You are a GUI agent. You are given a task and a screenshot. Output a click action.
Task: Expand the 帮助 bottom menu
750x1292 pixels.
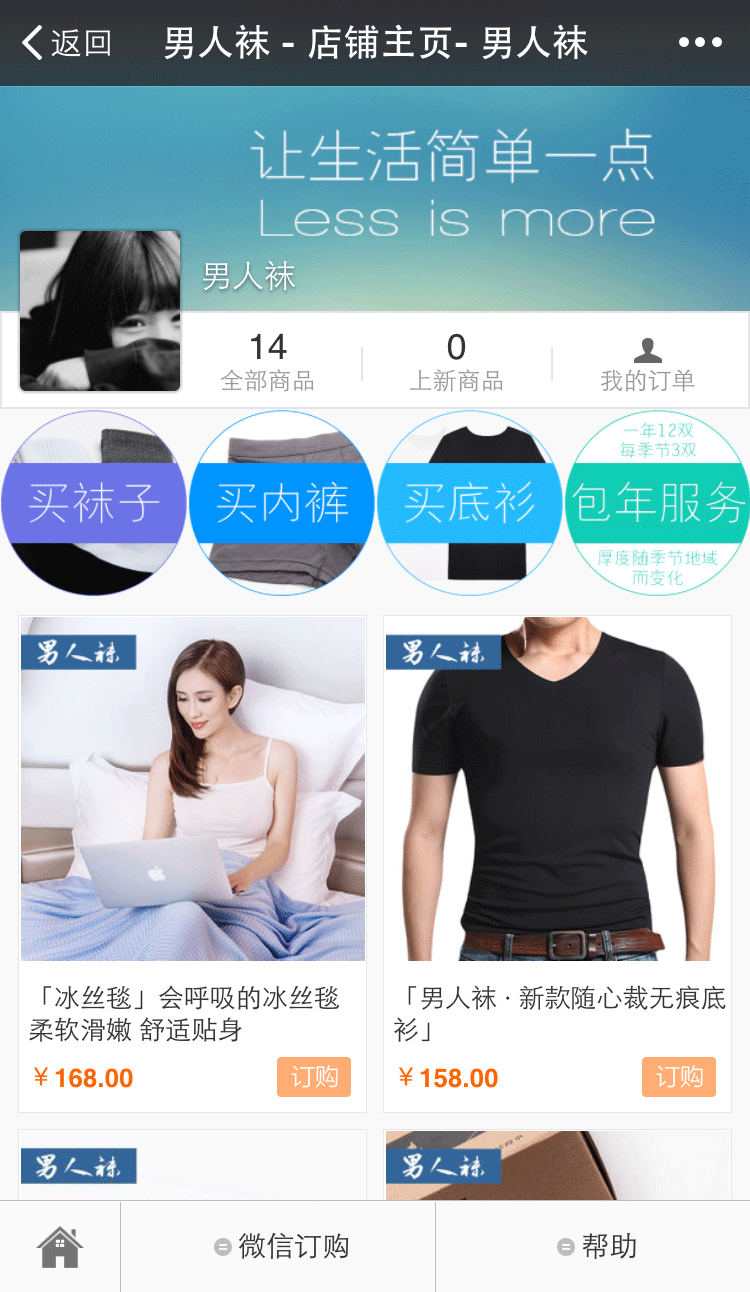[595, 1247]
